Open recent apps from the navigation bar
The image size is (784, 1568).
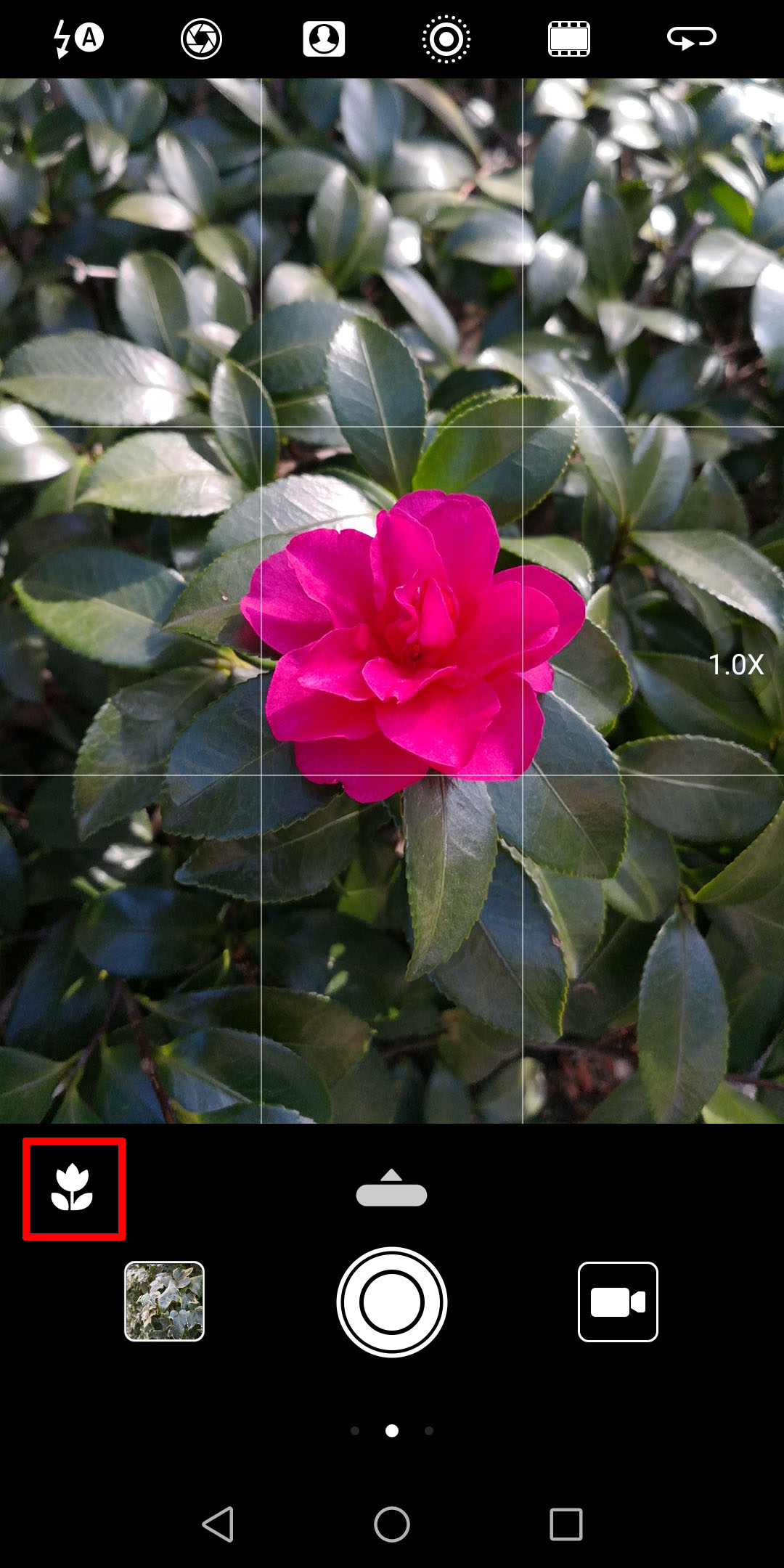click(565, 1524)
